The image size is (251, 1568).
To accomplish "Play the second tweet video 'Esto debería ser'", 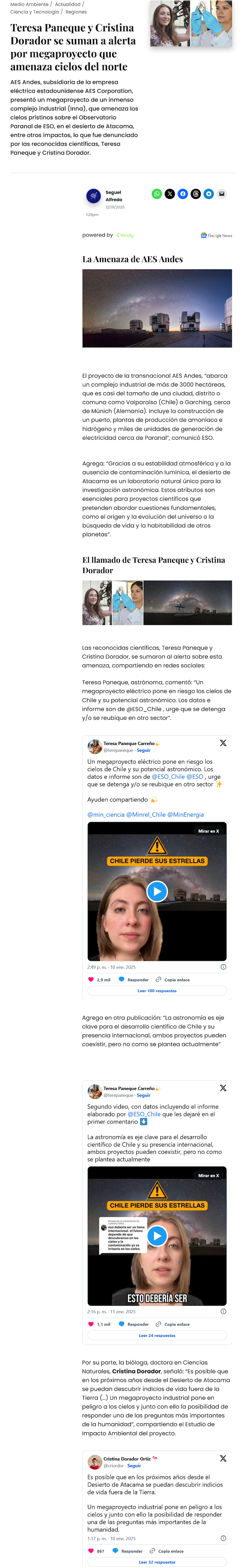I will (157, 1236).
